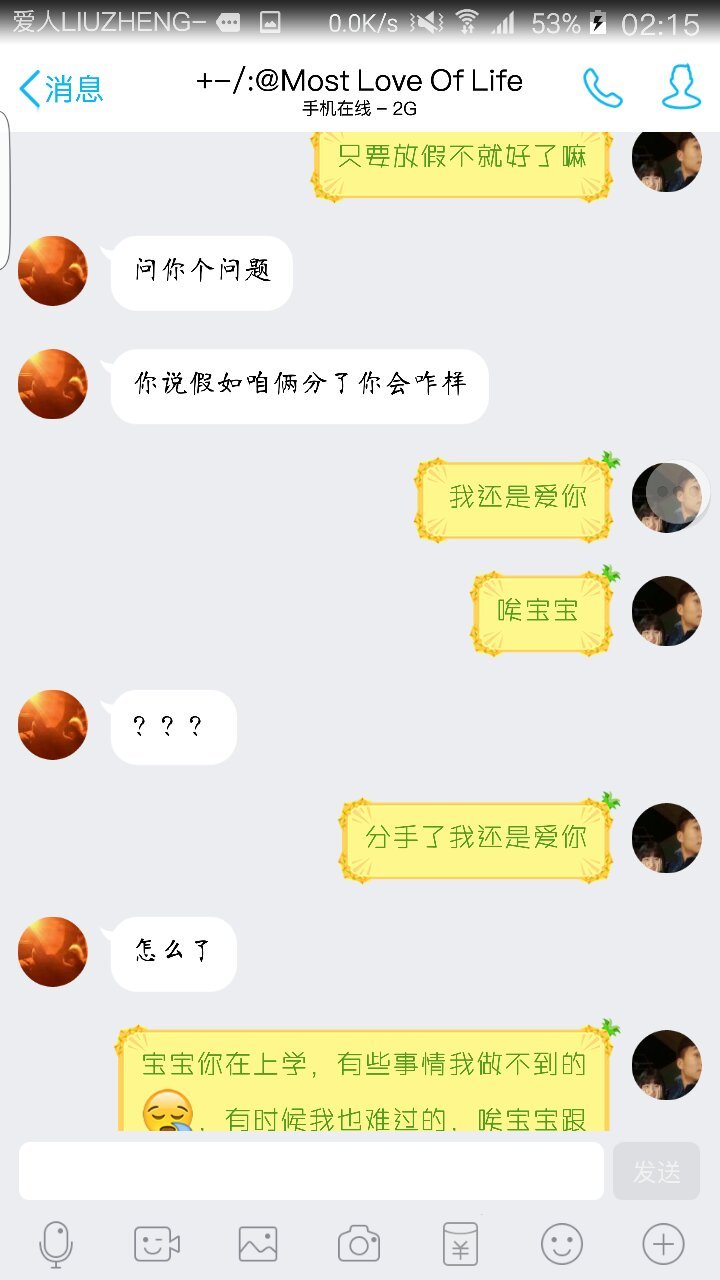The height and width of the screenshot is (1280, 720).
Task: Open the contact profile icon
Action: [x=682, y=88]
